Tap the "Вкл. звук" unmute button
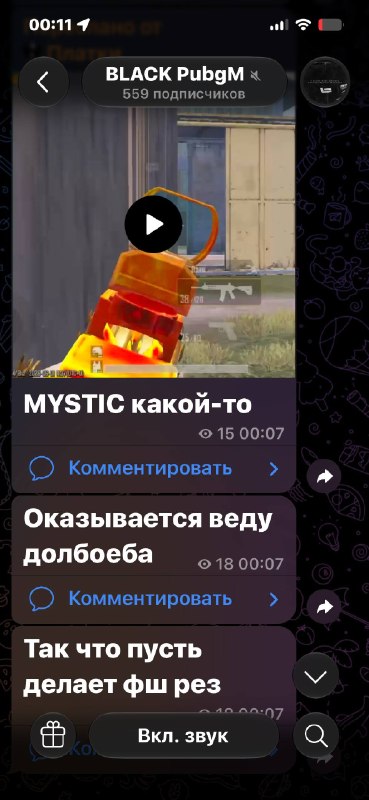The width and height of the screenshot is (369, 800). tap(183, 736)
